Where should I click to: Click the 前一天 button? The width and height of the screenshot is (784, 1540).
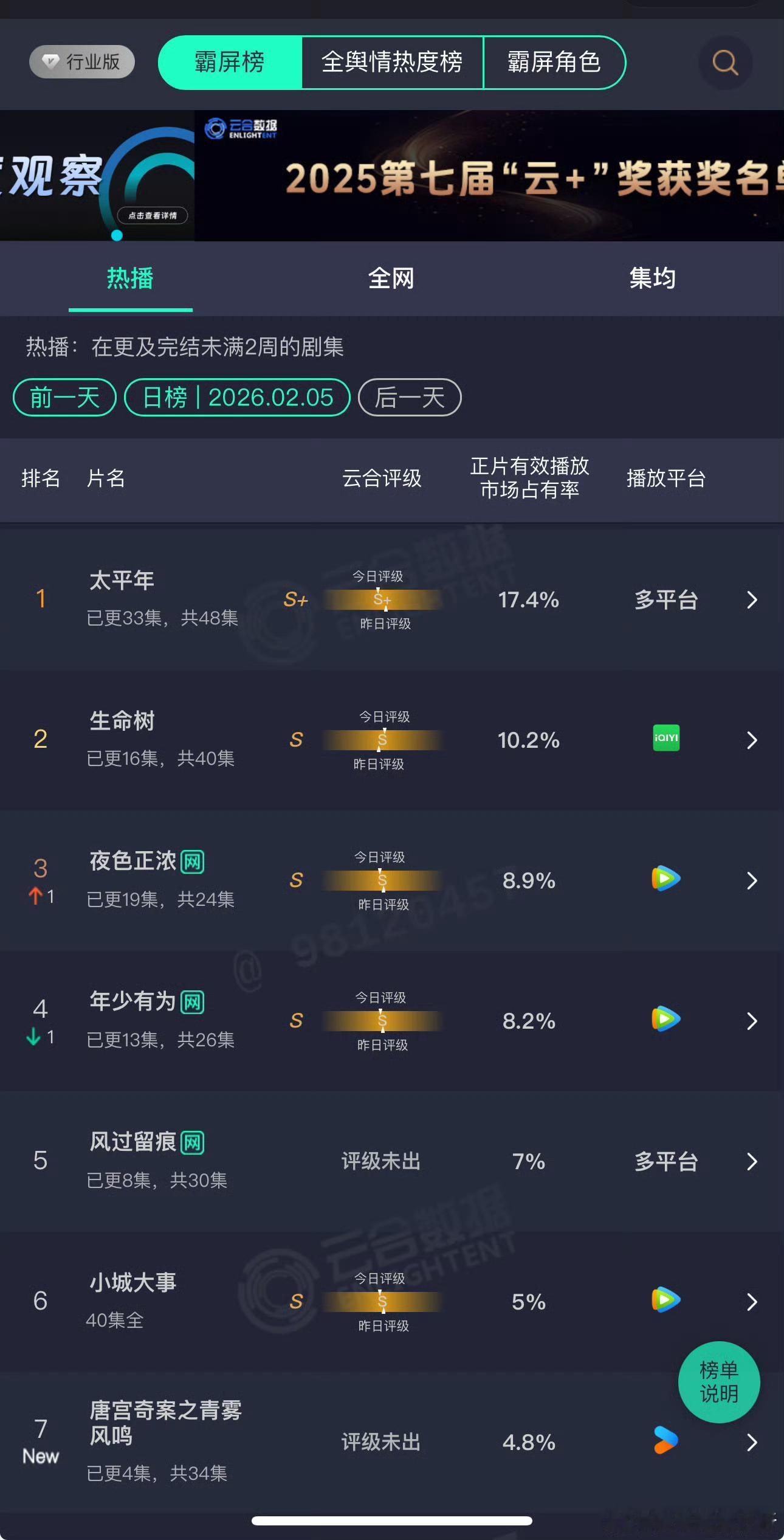(64, 397)
